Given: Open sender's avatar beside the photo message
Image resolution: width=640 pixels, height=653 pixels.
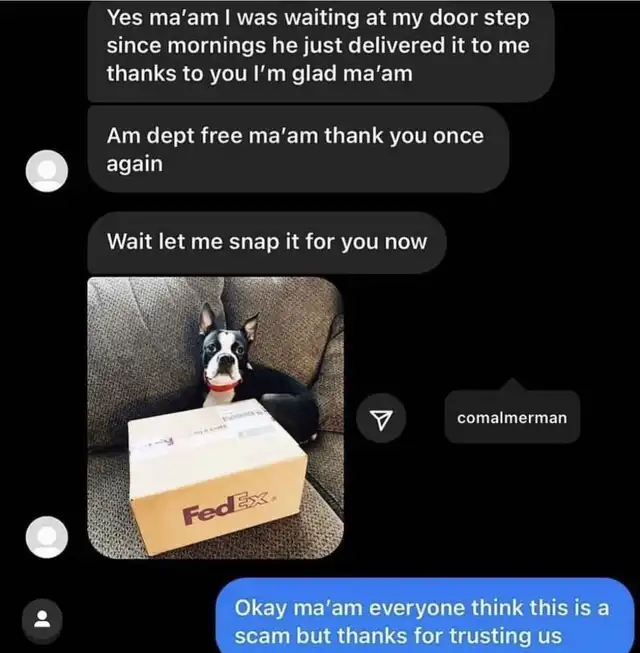Looking at the screenshot, I should pos(45,537).
